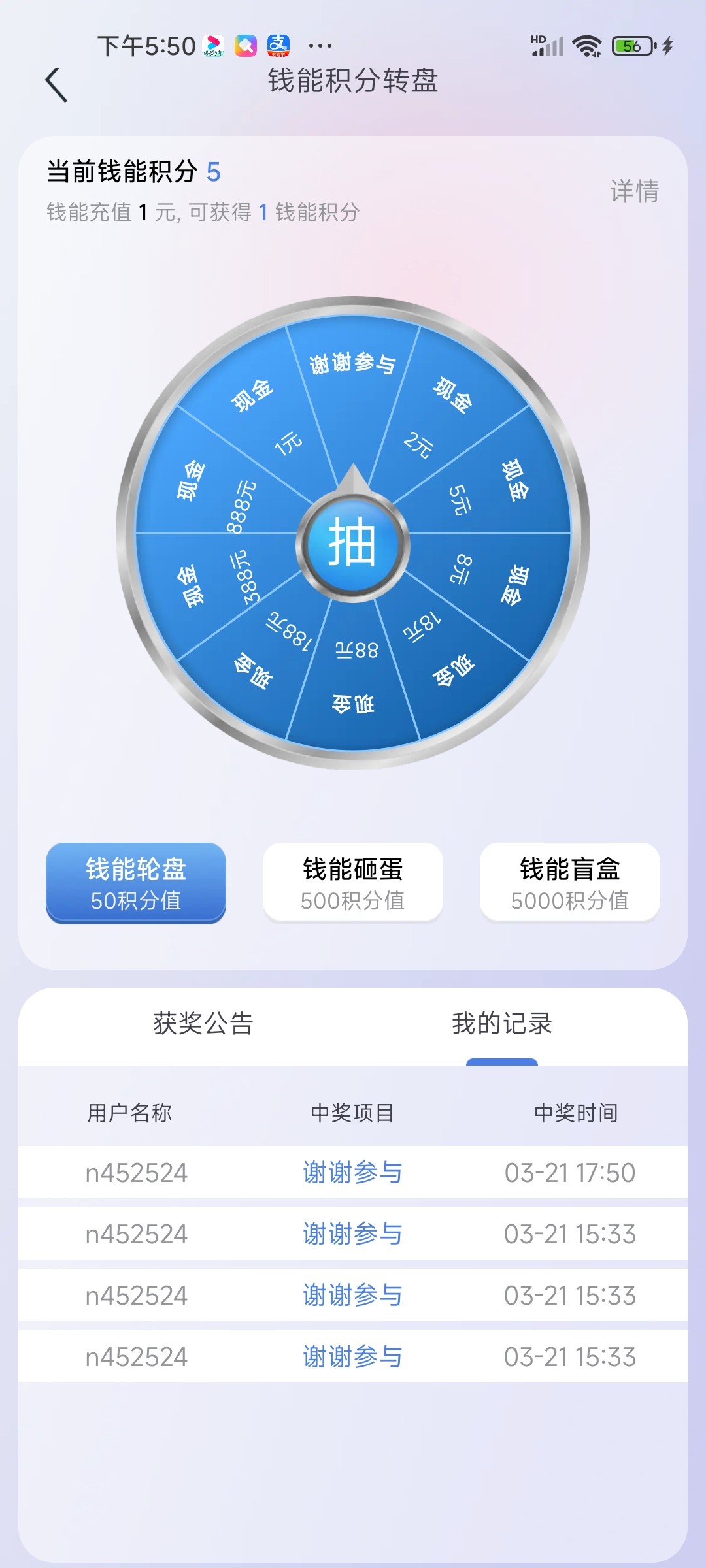Spin the wheel with the 抽 button
This screenshot has width=706, height=1568.
point(353,544)
